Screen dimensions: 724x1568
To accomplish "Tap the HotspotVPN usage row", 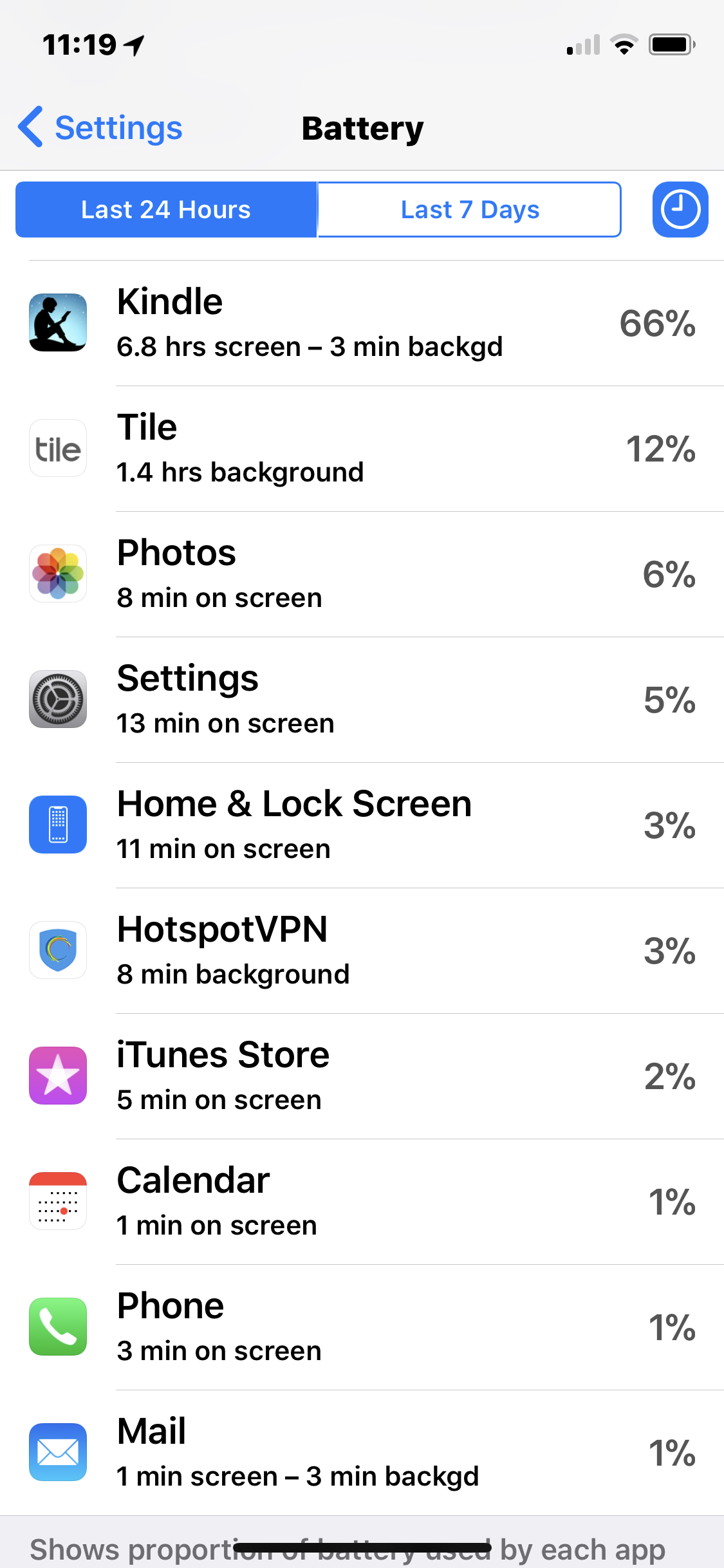I will tap(362, 951).
